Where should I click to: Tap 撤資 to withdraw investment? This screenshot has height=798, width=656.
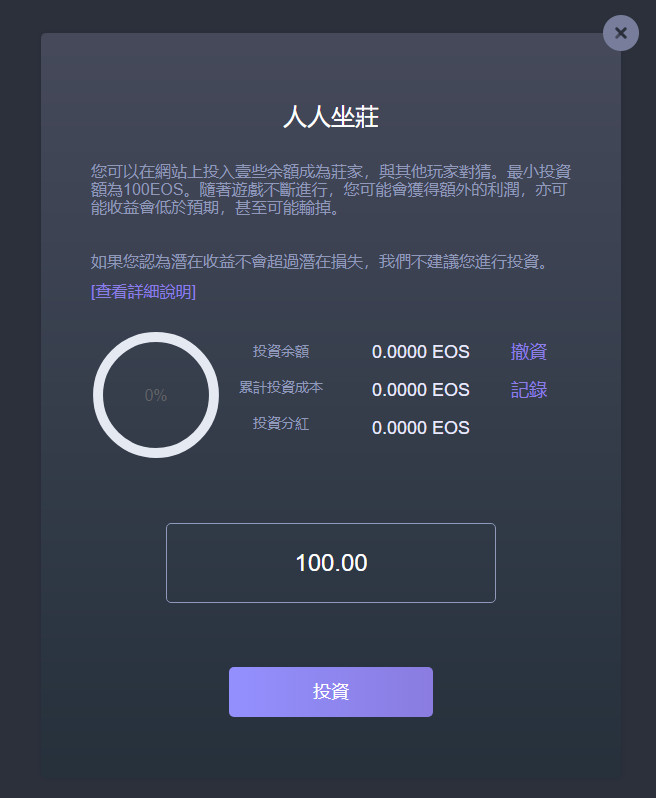tap(528, 352)
